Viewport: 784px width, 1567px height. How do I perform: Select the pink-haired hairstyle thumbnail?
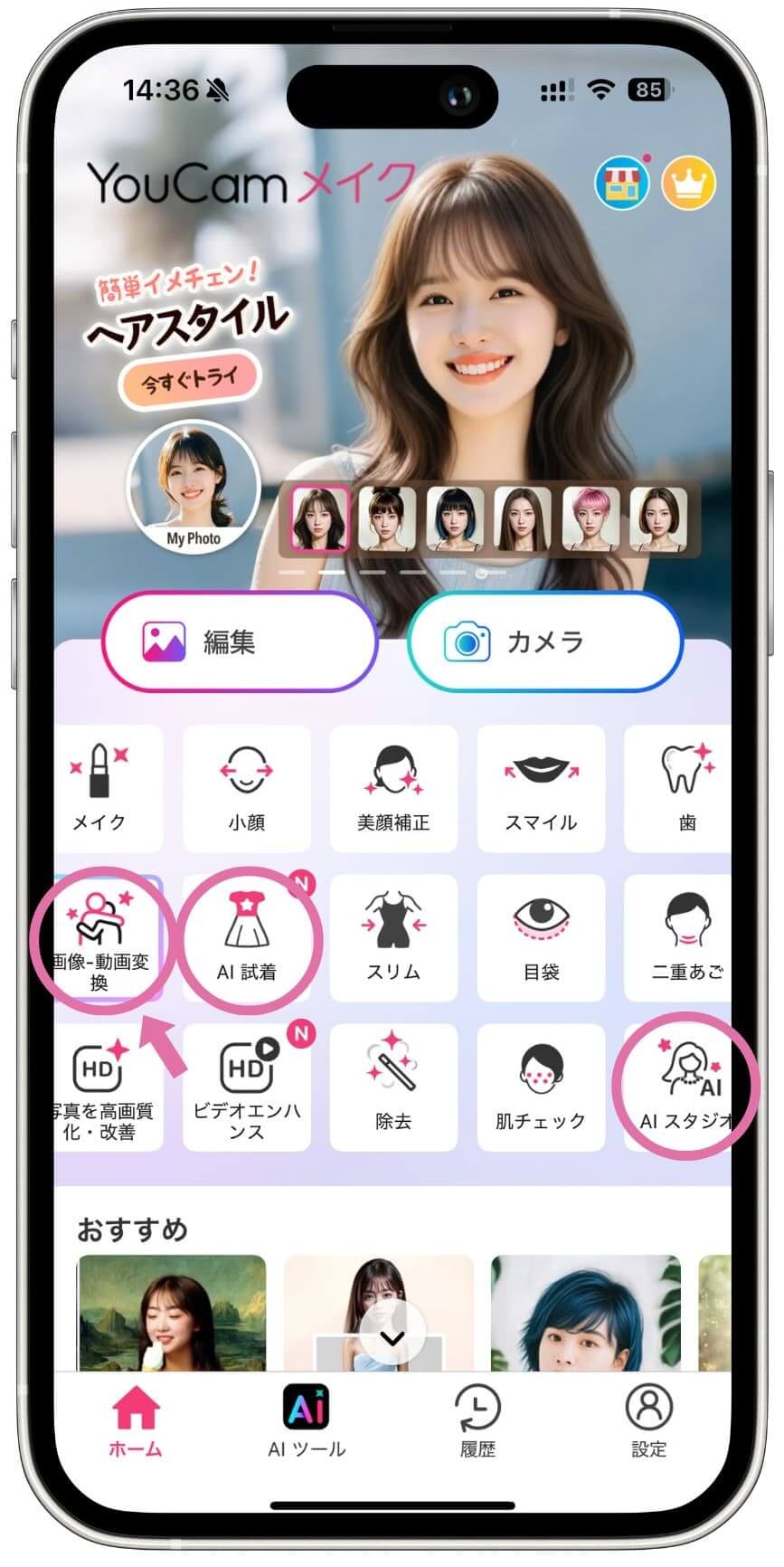point(589,519)
